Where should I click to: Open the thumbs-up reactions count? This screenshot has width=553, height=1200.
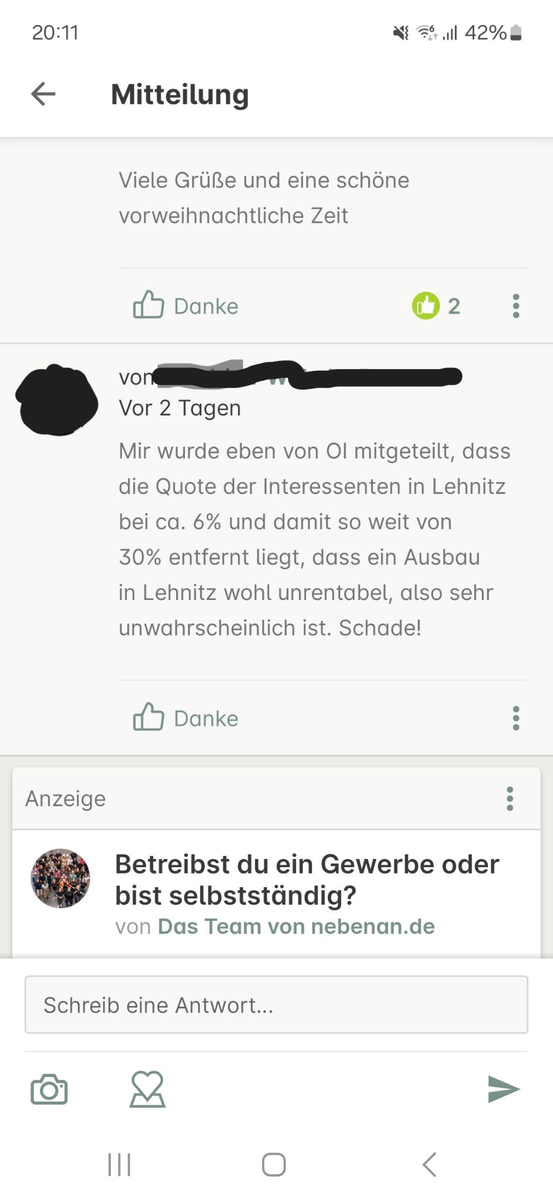437,306
